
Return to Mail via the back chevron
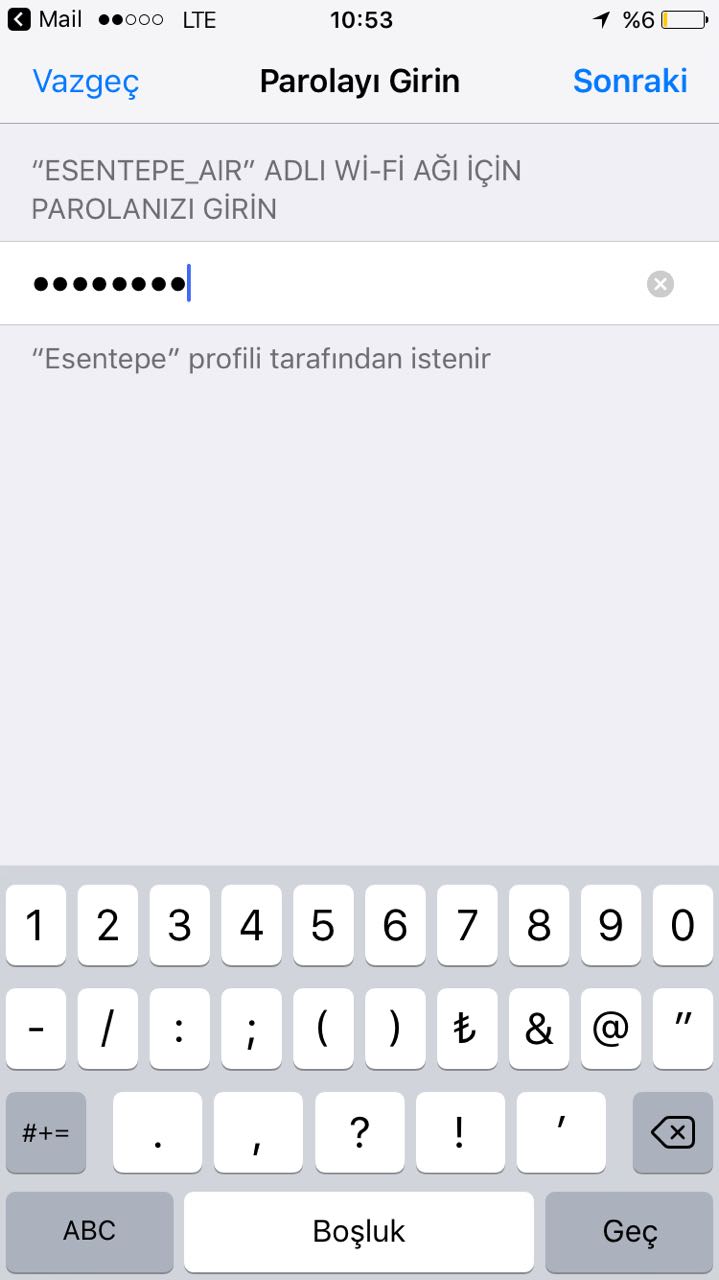coord(19,19)
